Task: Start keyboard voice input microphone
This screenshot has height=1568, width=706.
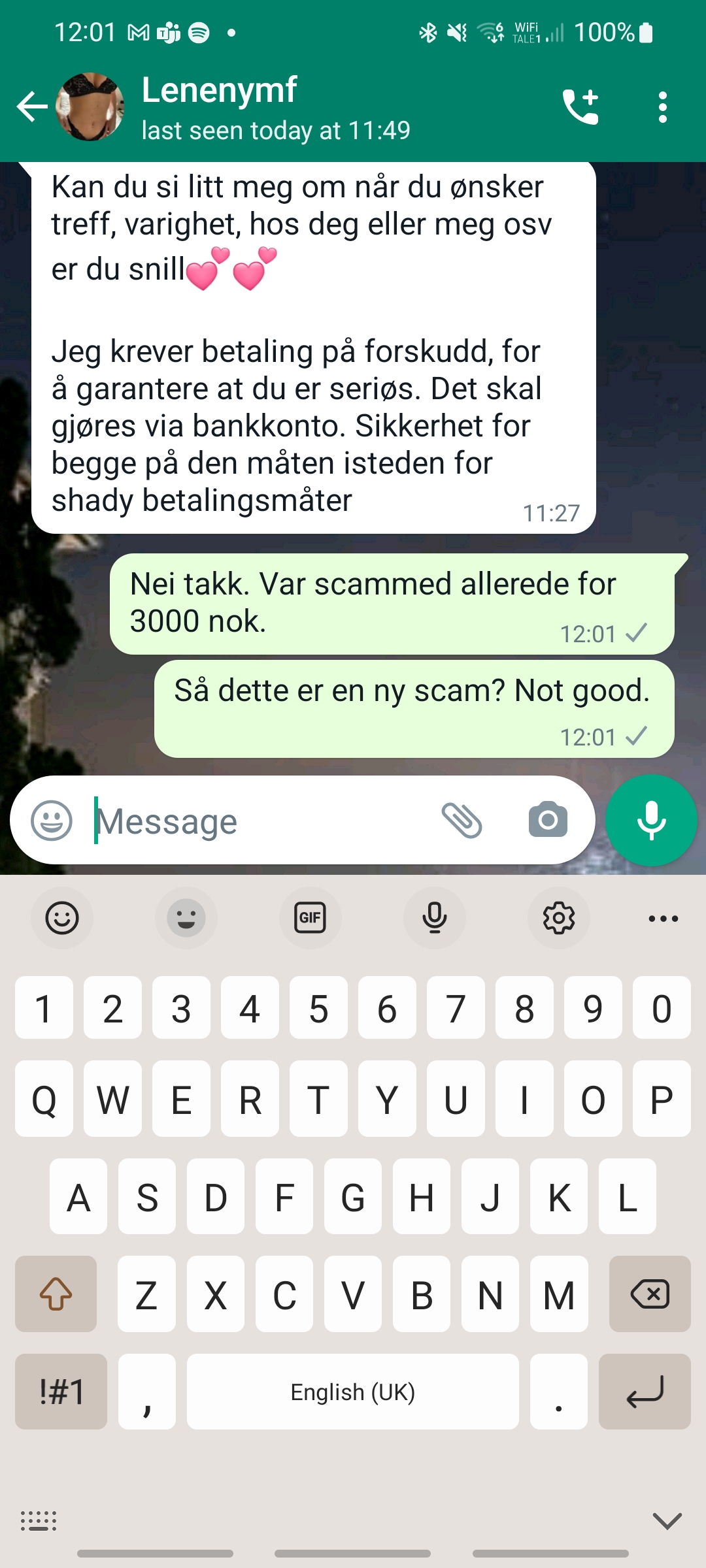Action: pos(435,918)
